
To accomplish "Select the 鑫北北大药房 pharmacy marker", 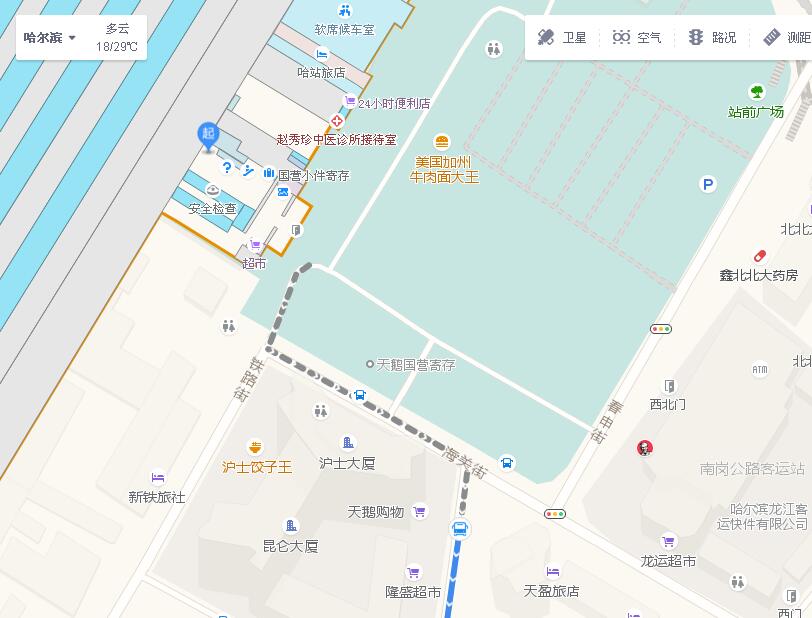I will pyautogui.click(x=760, y=257).
